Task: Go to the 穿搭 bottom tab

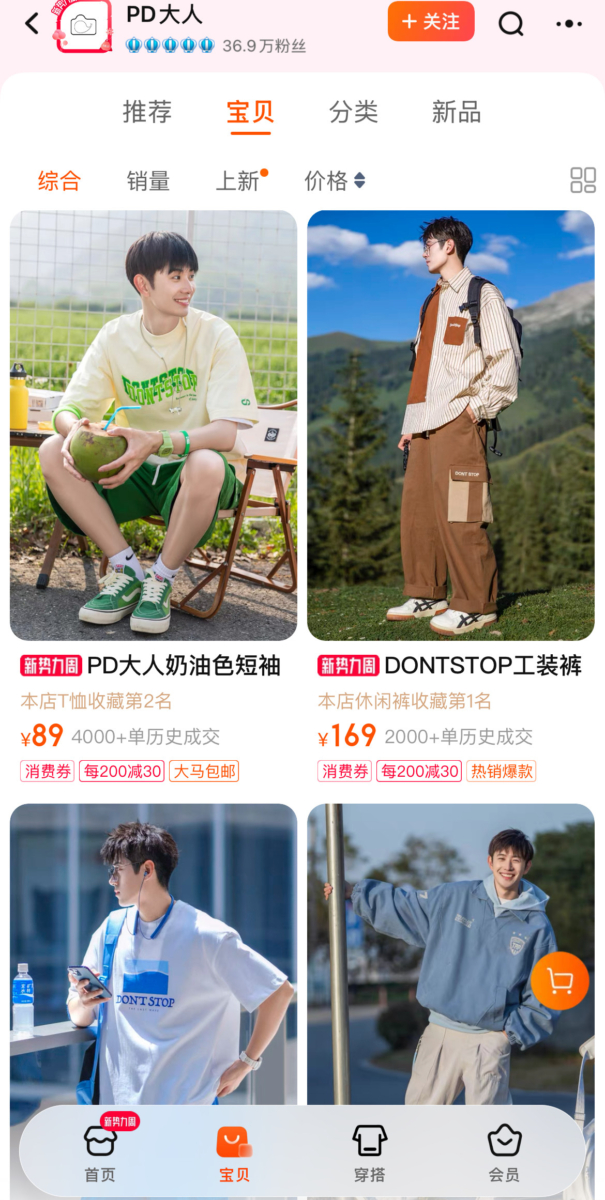Action: tap(370, 1153)
